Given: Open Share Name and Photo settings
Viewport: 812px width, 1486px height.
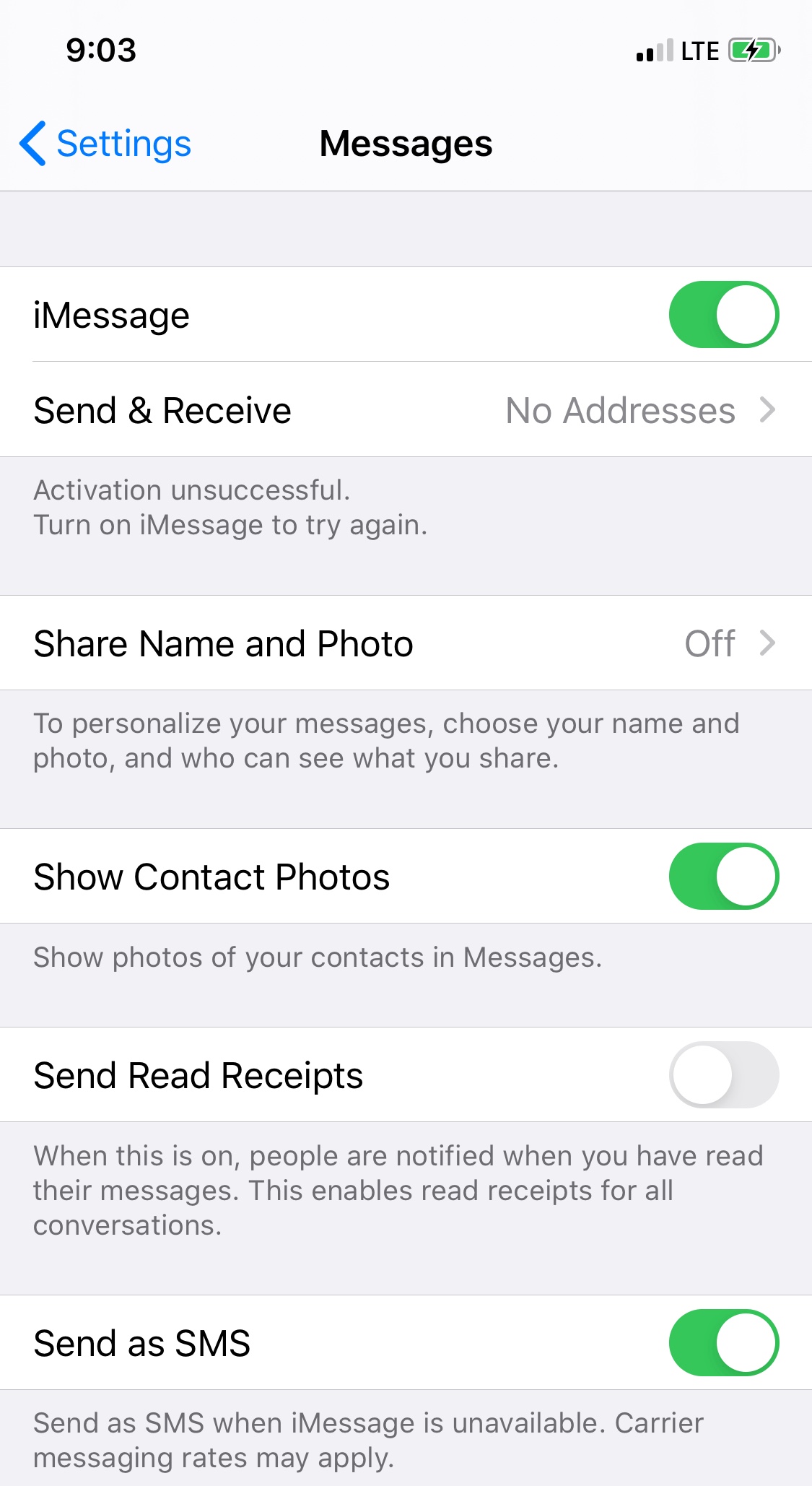Looking at the screenshot, I should coord(406,643).
